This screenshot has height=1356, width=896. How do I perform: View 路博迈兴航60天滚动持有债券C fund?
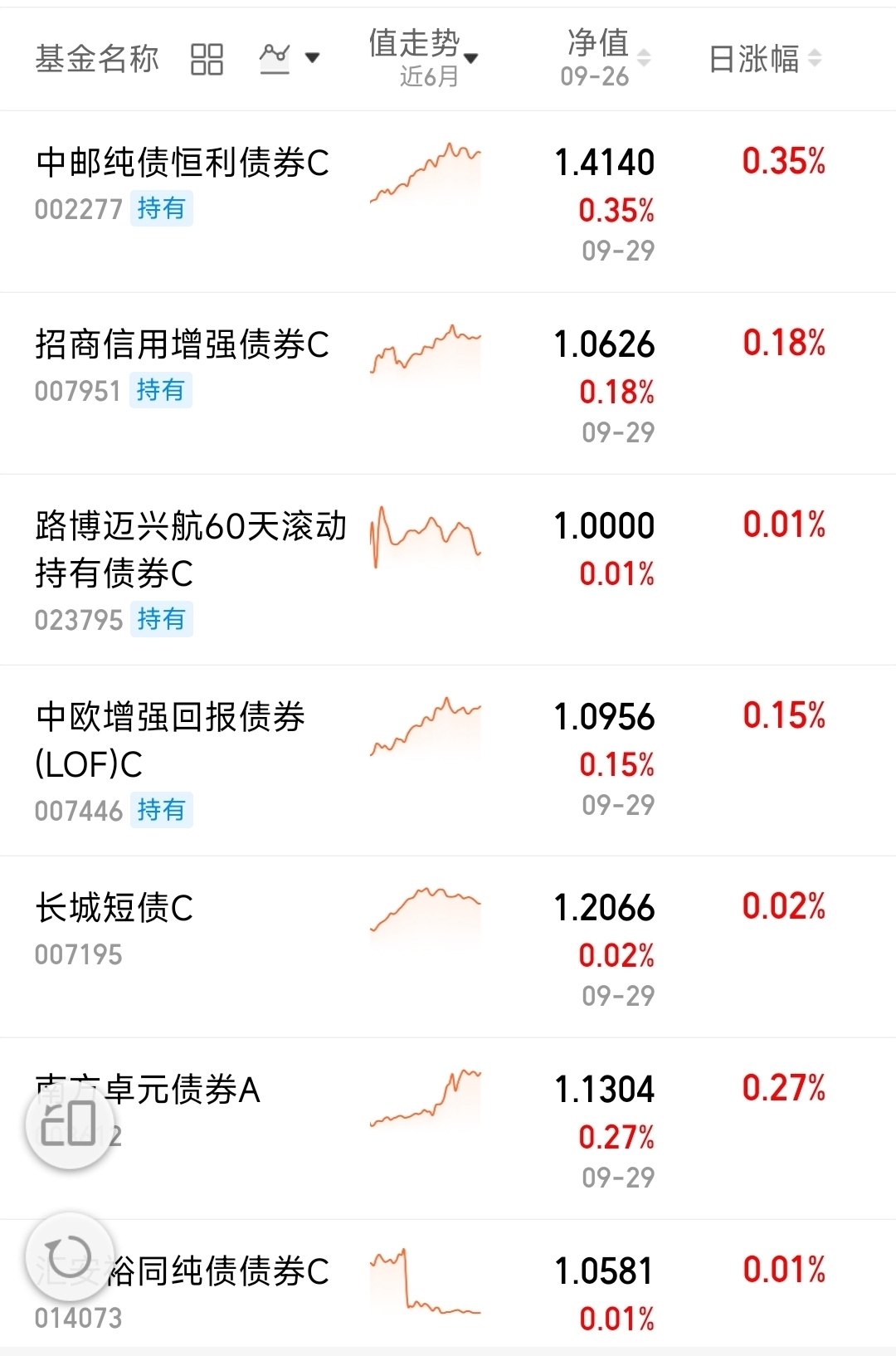pyautogui.click(x=191, y=549)
